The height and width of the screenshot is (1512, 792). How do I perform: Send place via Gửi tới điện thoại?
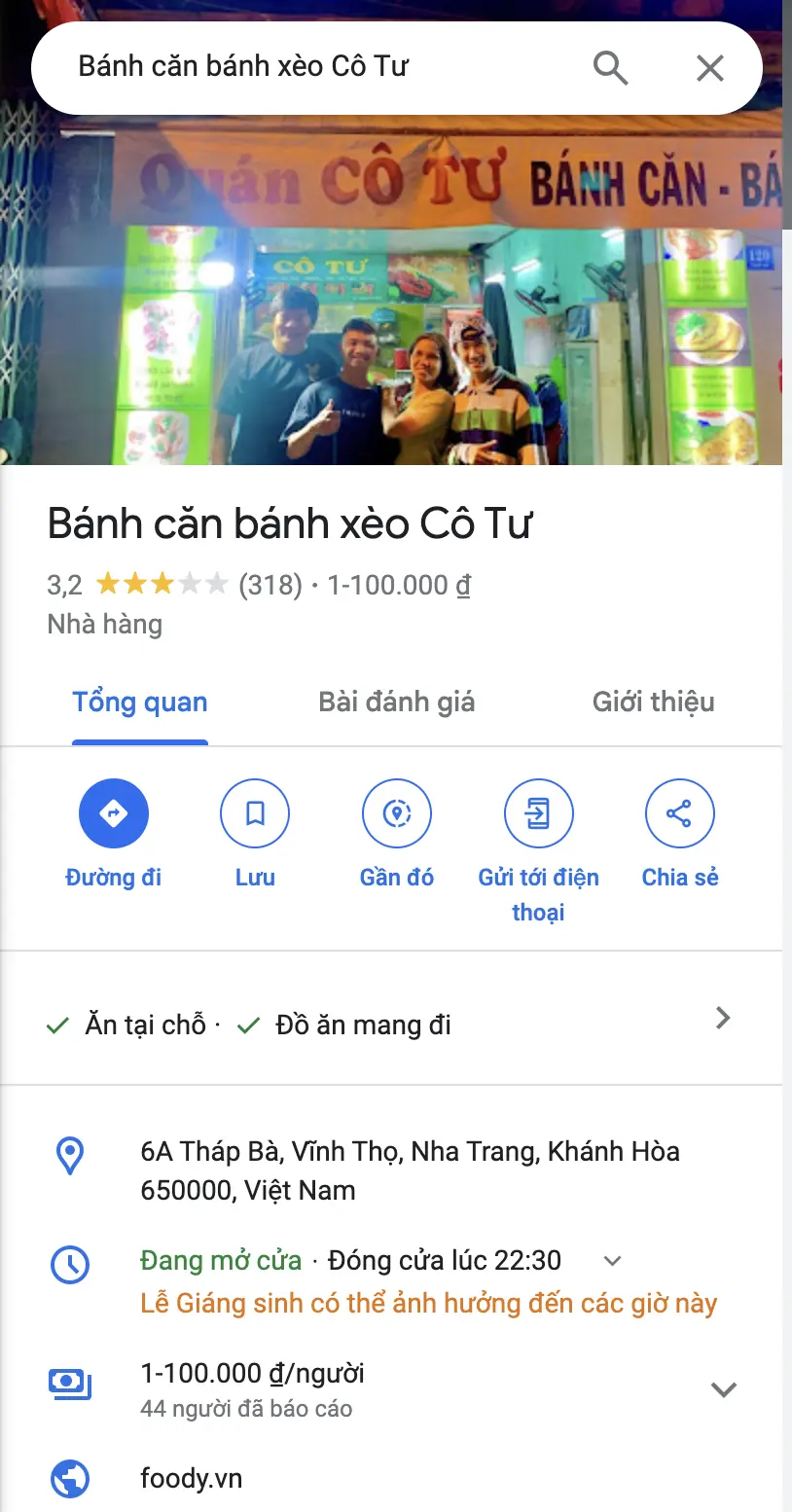click(538, 812)
